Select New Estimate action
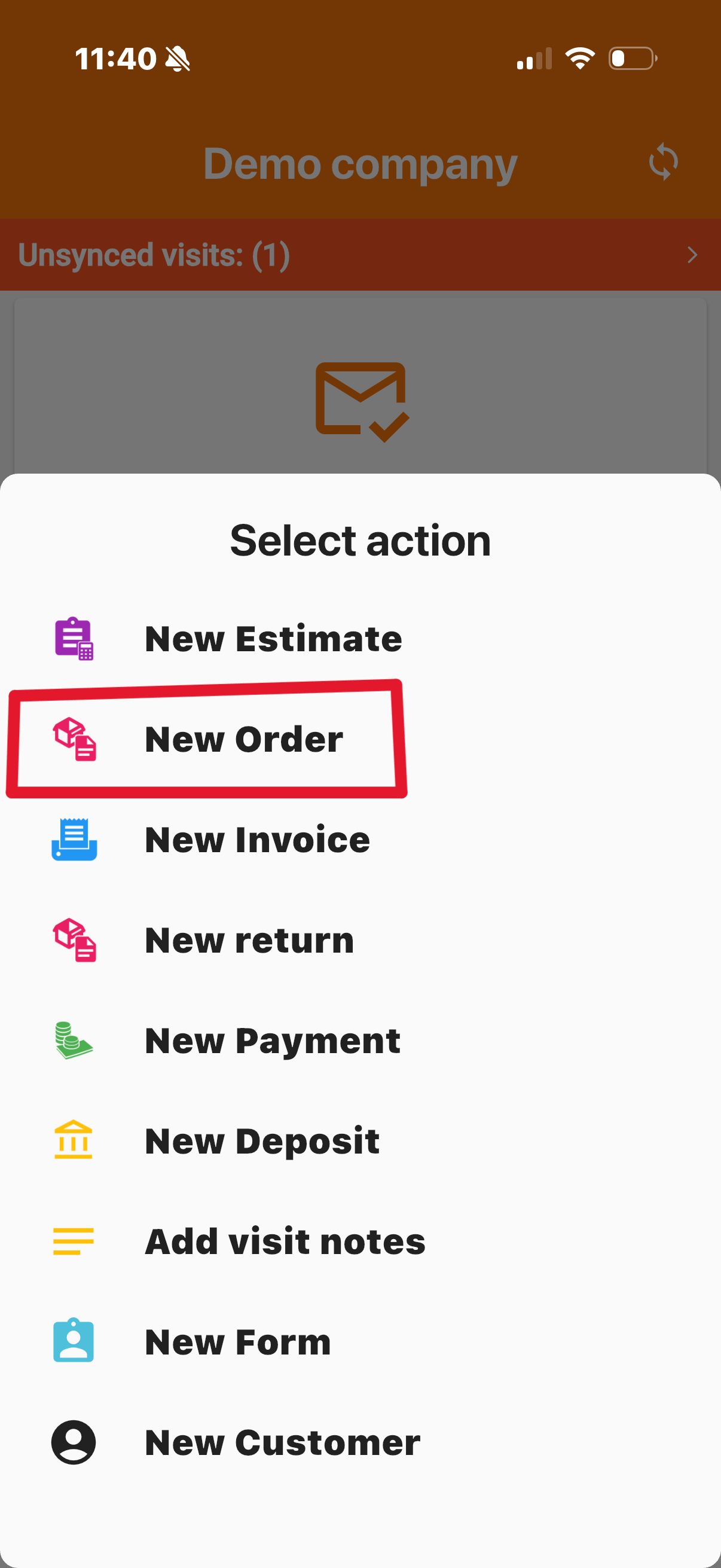This screenshot has height=1568, width=721. pyautogui.click(x=360, y=639)
